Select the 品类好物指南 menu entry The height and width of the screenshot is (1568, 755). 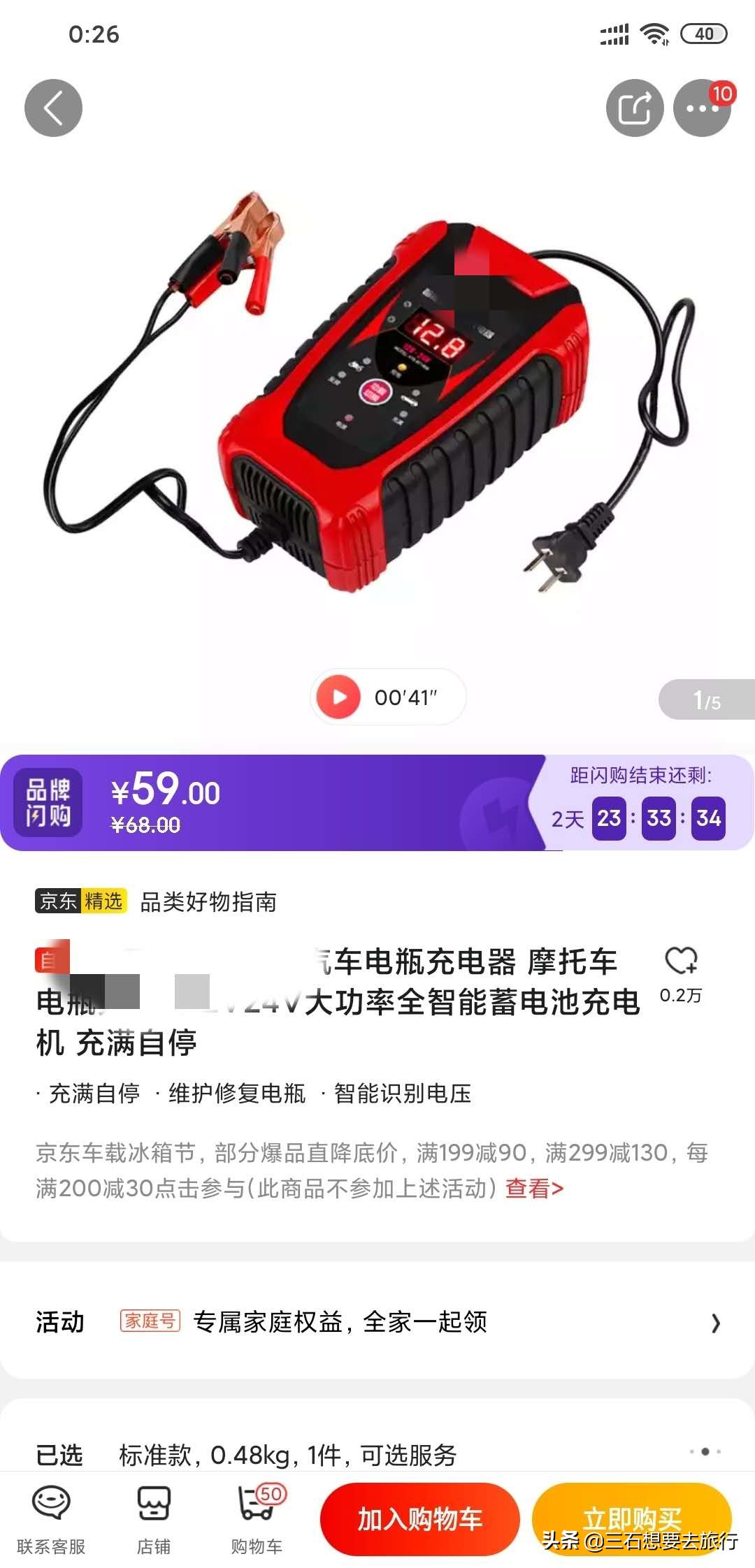pos(208,901)
